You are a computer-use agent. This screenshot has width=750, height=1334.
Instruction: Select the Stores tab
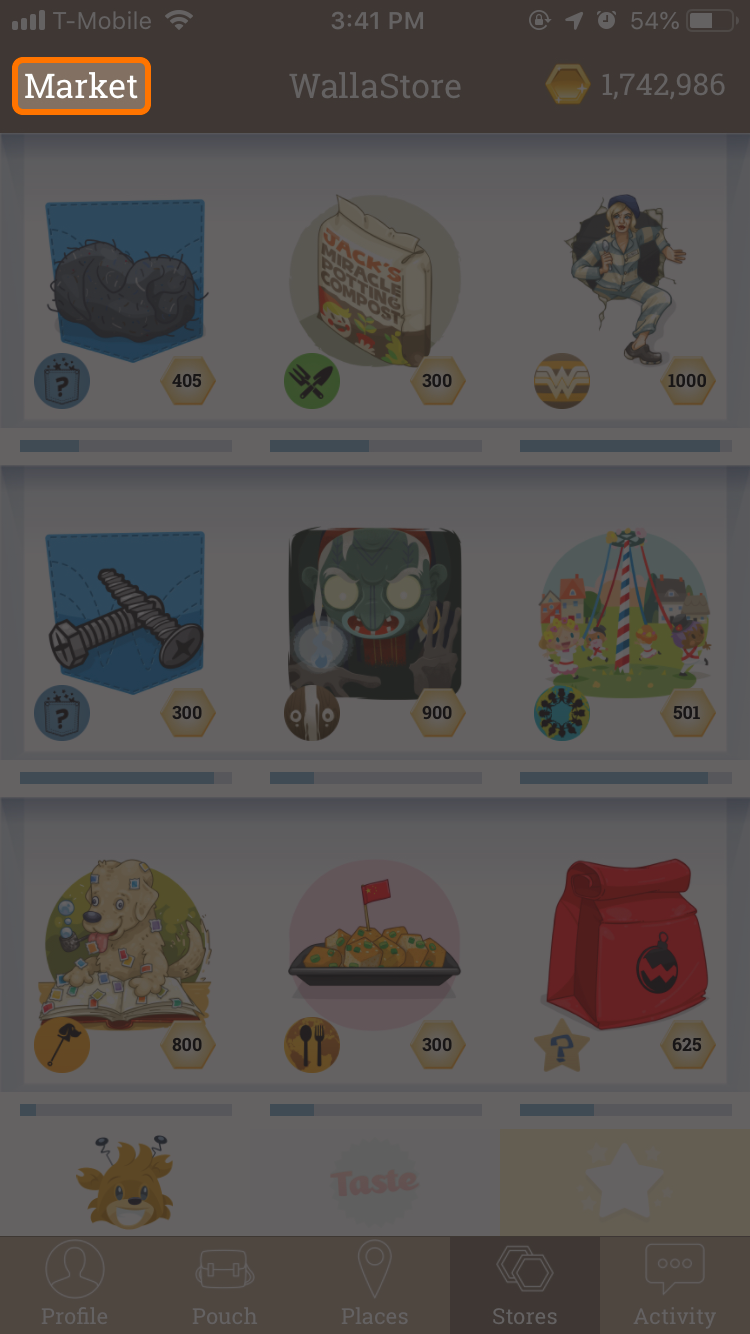[525, 1285]
